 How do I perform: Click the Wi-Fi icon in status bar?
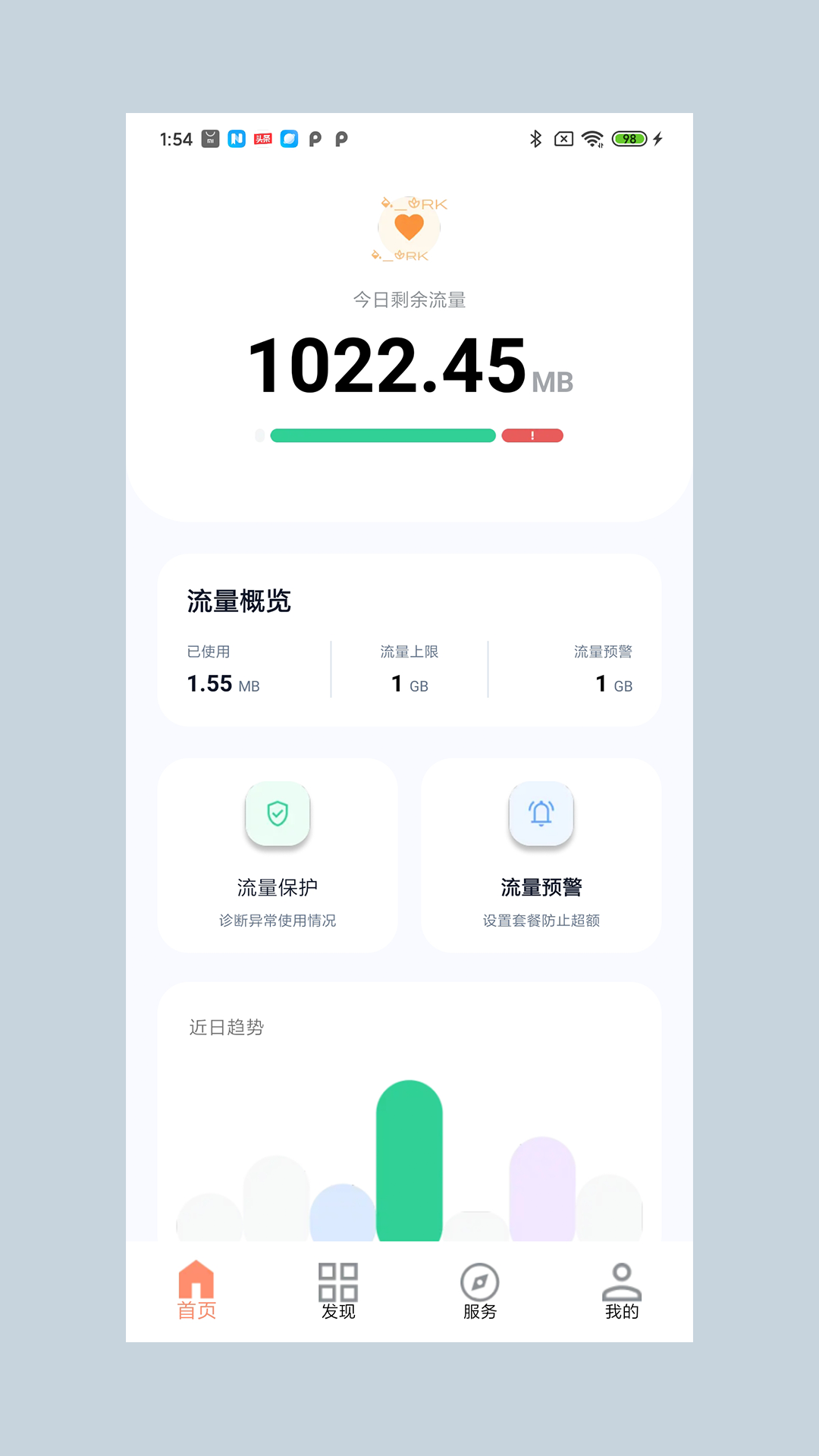click(x=590, y=139)
